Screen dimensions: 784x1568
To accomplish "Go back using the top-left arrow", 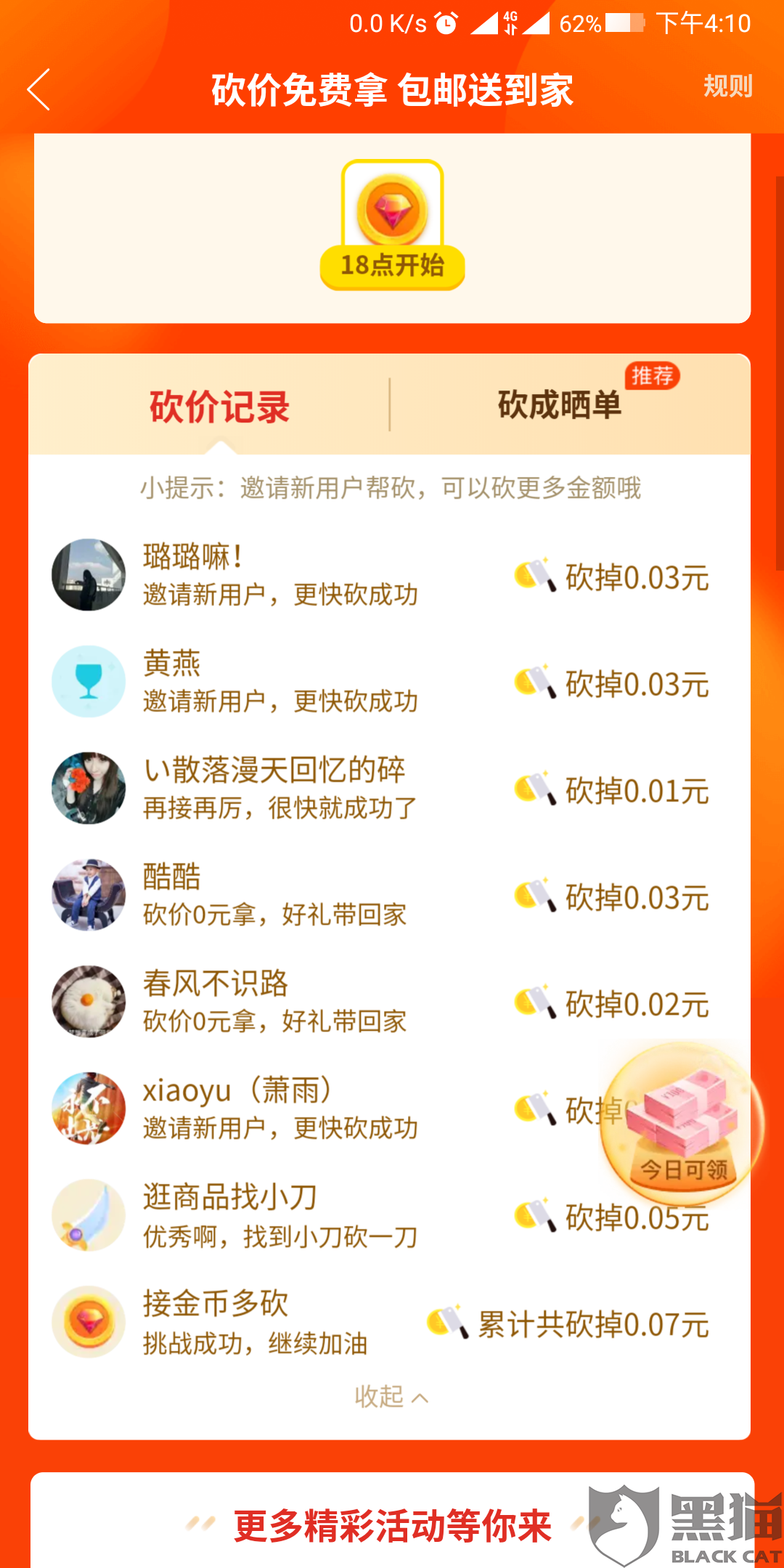I will pos(39,89).
